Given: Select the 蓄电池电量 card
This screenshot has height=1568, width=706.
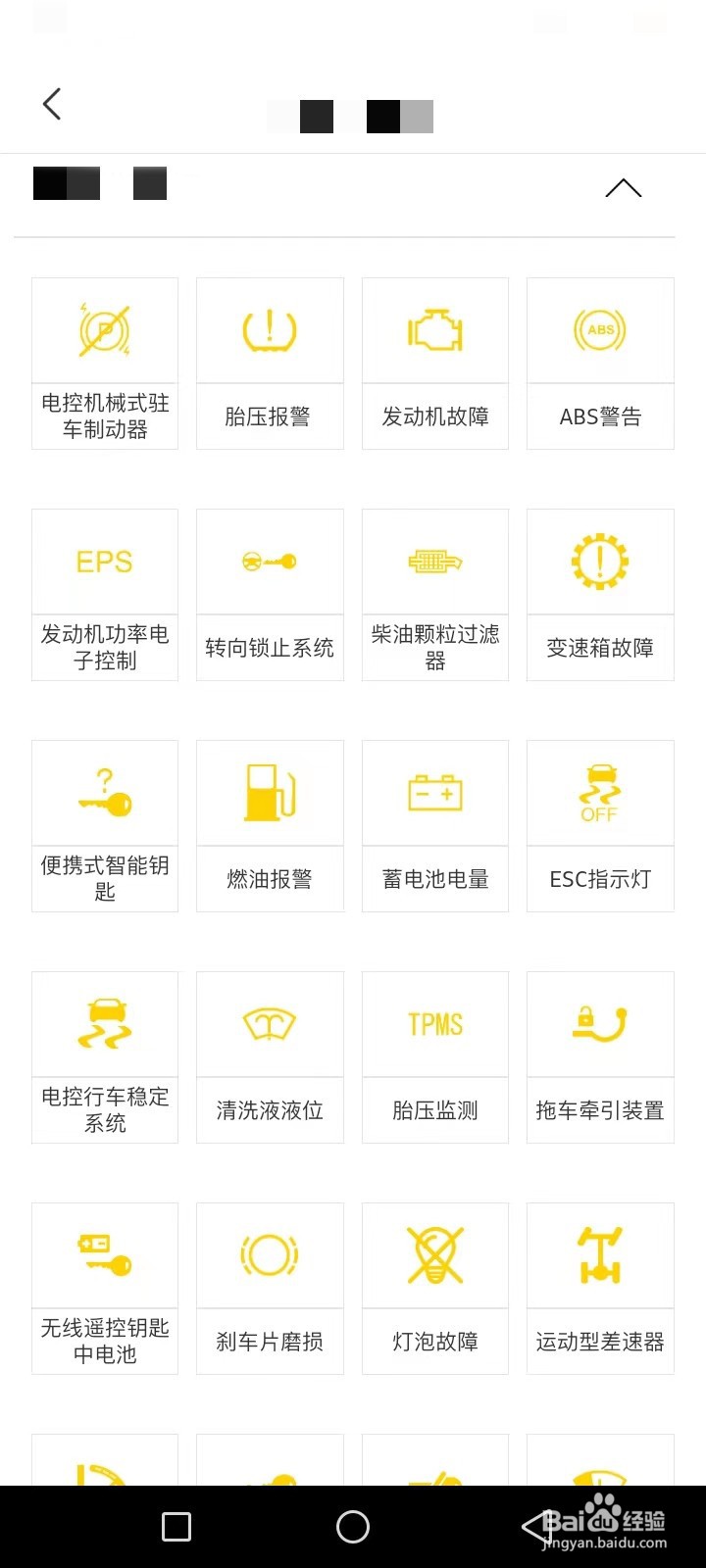Looking at the screenshot, I should coord(435,826).
